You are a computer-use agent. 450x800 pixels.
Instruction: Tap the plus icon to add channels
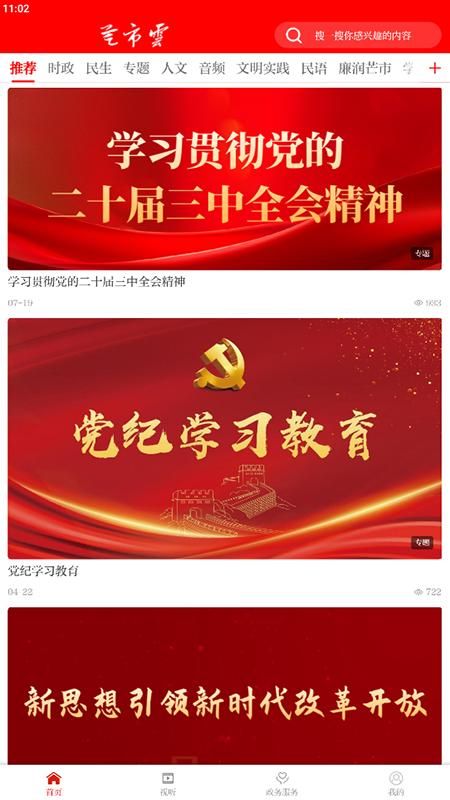point(435,68)
